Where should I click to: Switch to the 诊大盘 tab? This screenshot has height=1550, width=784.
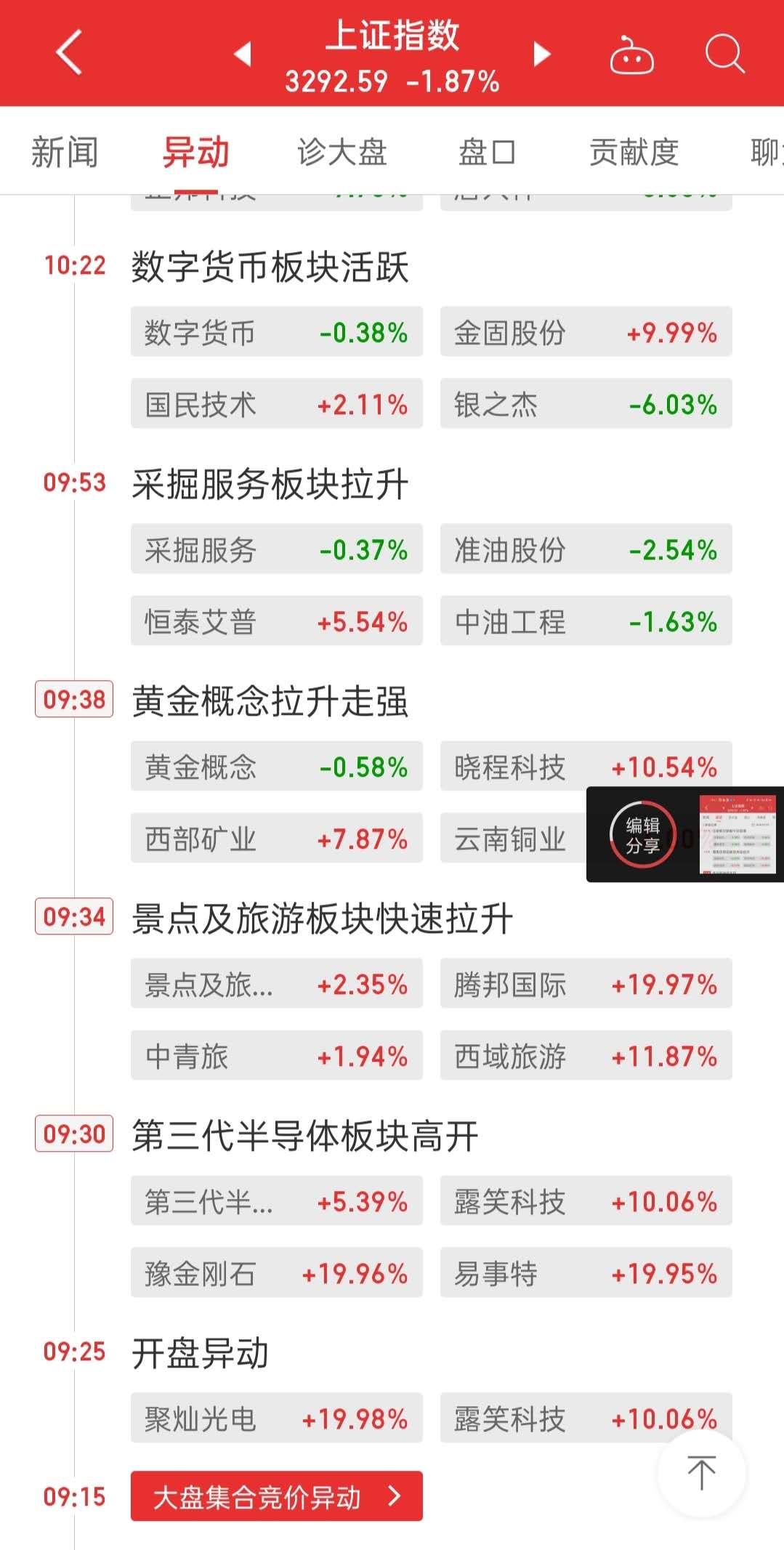pyautogui.click(x=342, y=153)
